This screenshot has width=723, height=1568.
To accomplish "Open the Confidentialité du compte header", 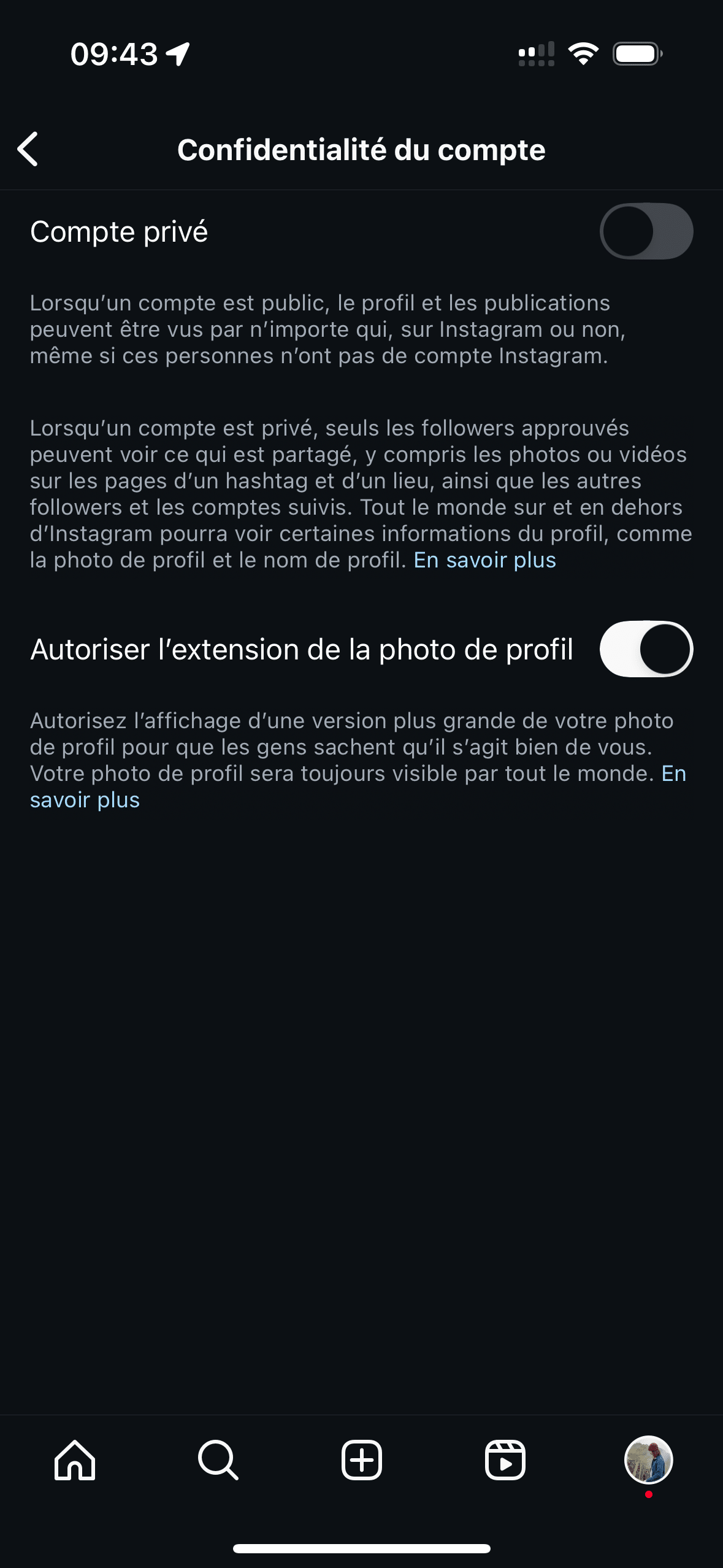I will coord(361,149).
